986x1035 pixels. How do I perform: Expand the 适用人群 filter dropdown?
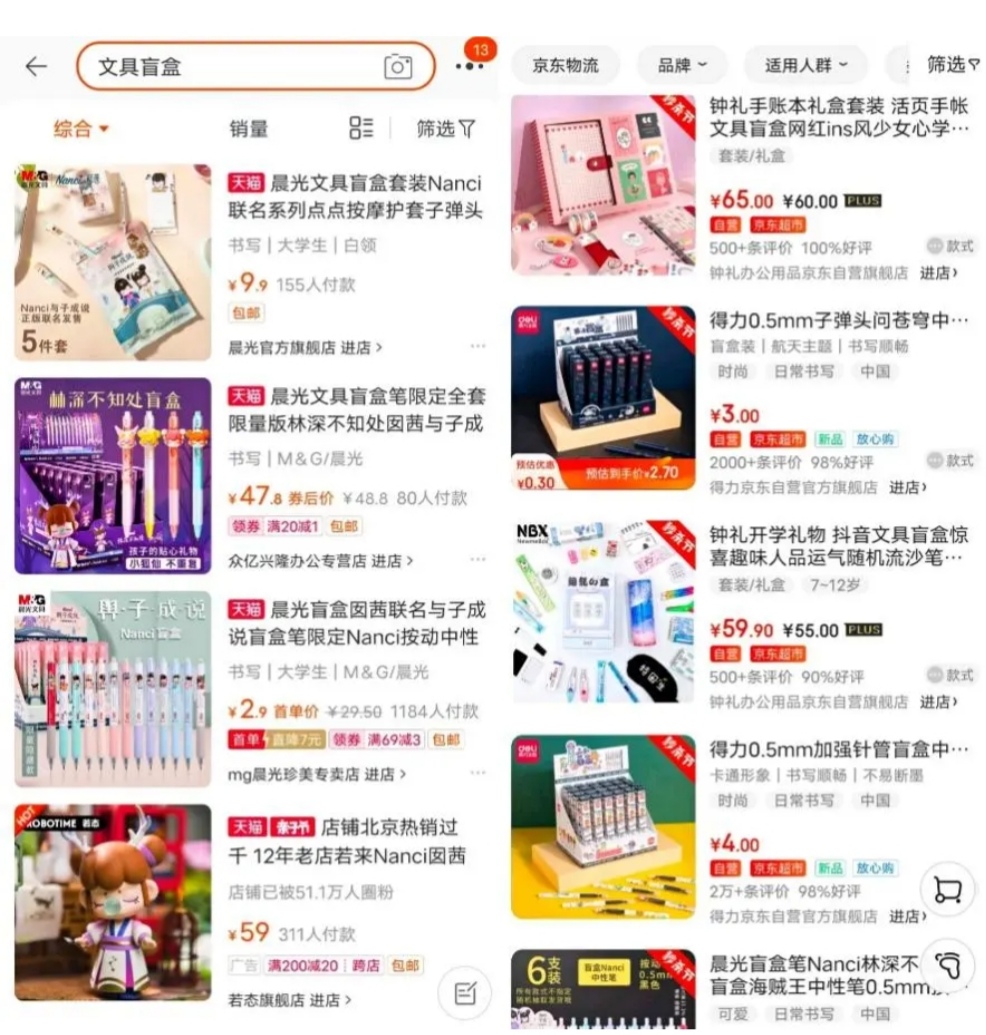point(805,65)
